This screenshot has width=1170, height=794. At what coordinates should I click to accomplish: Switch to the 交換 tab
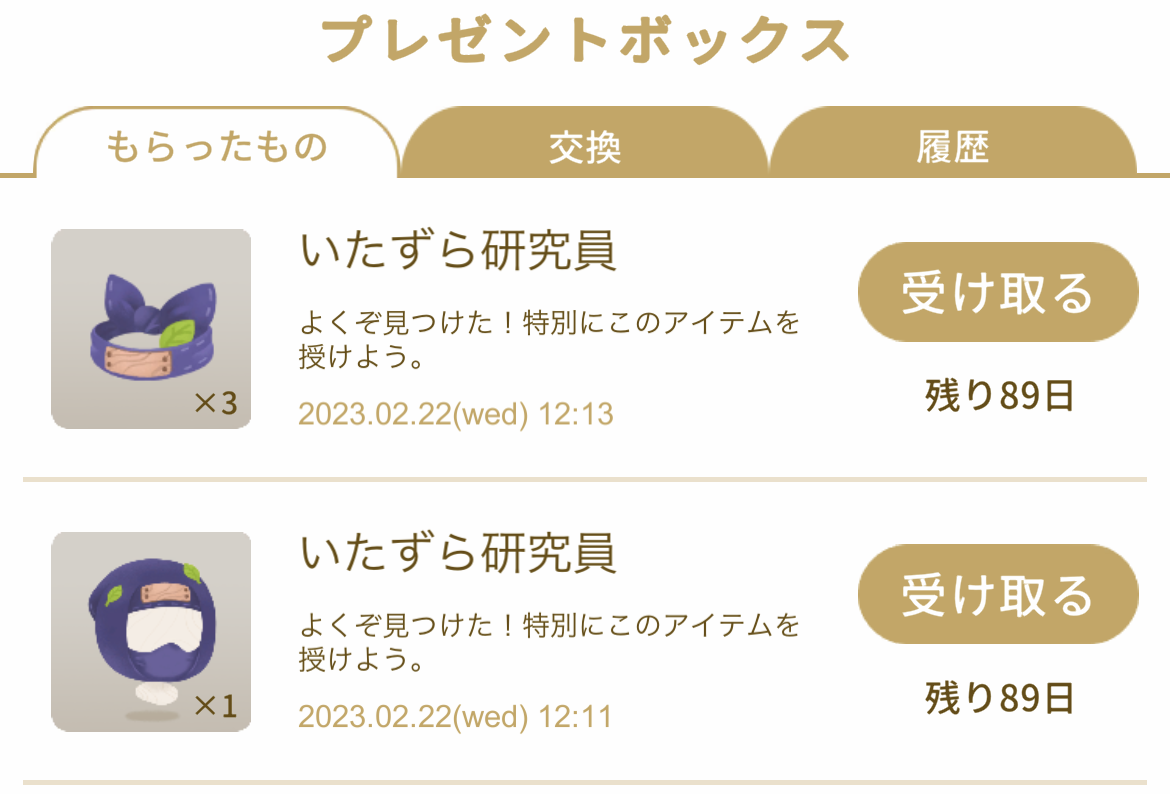(584, 146)
